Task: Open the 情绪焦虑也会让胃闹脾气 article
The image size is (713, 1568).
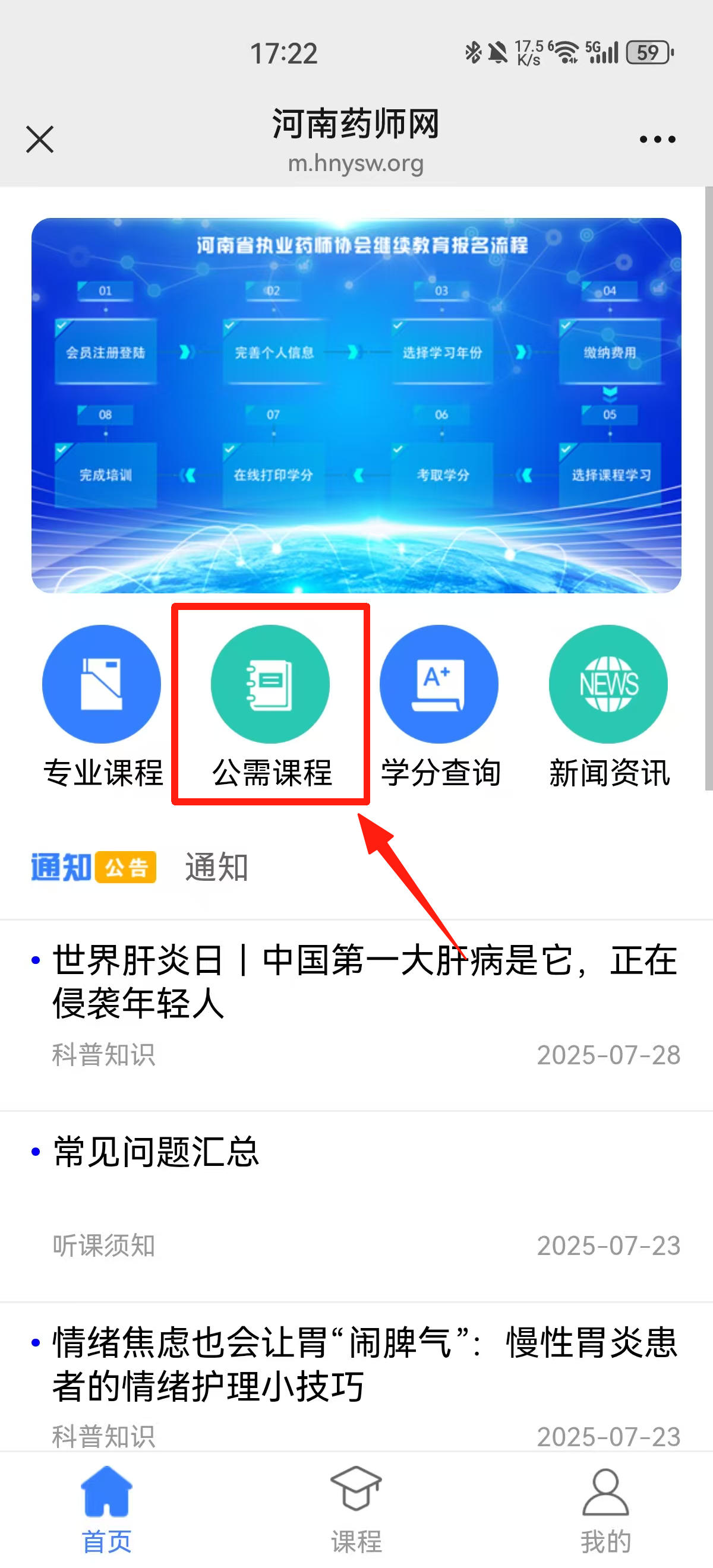Action: pyautogui.click(x=364, y=1364)
